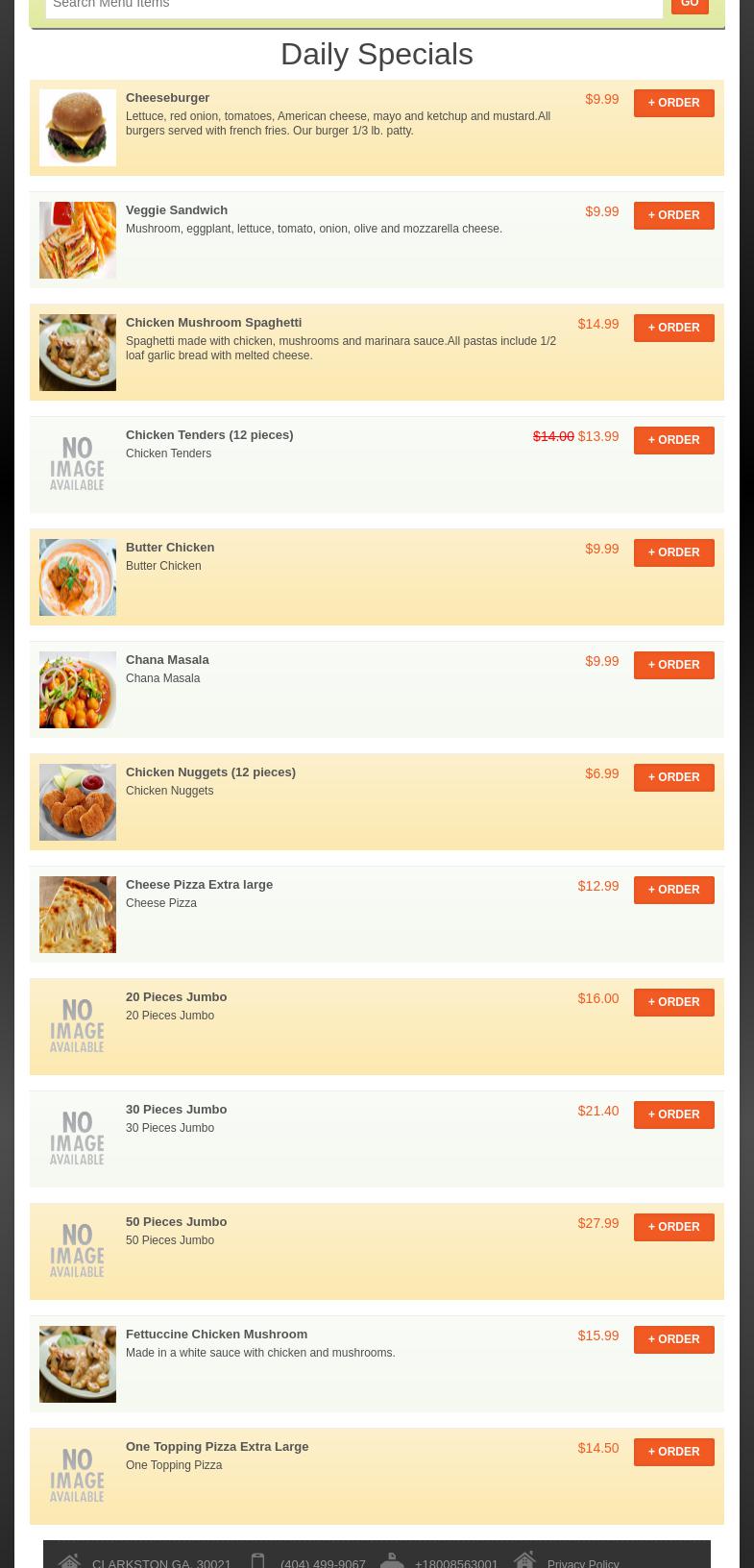The image size is (754, 1568).
Task: View the Butter Chicken image
Action: tap(78, 577)
